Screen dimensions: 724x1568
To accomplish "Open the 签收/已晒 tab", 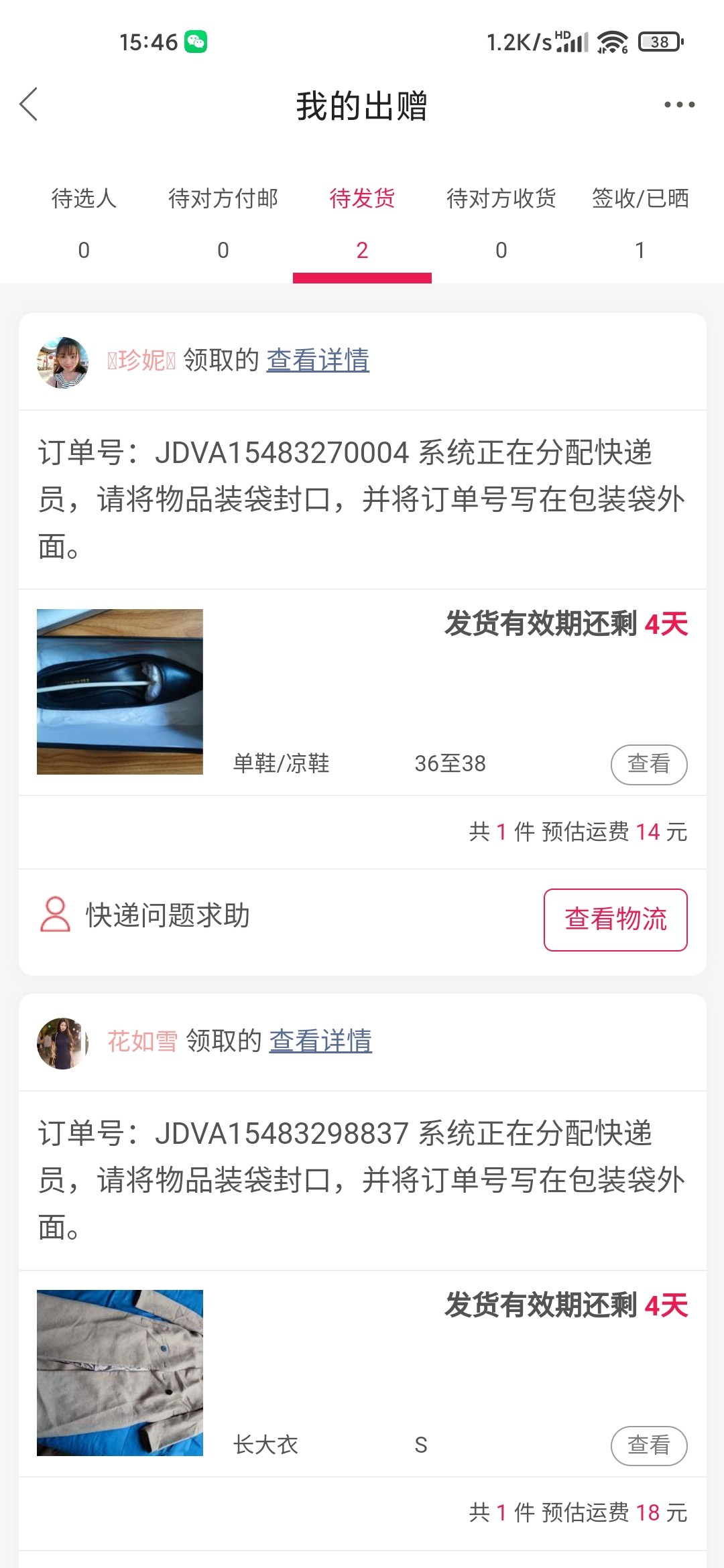I will [640, 222].
